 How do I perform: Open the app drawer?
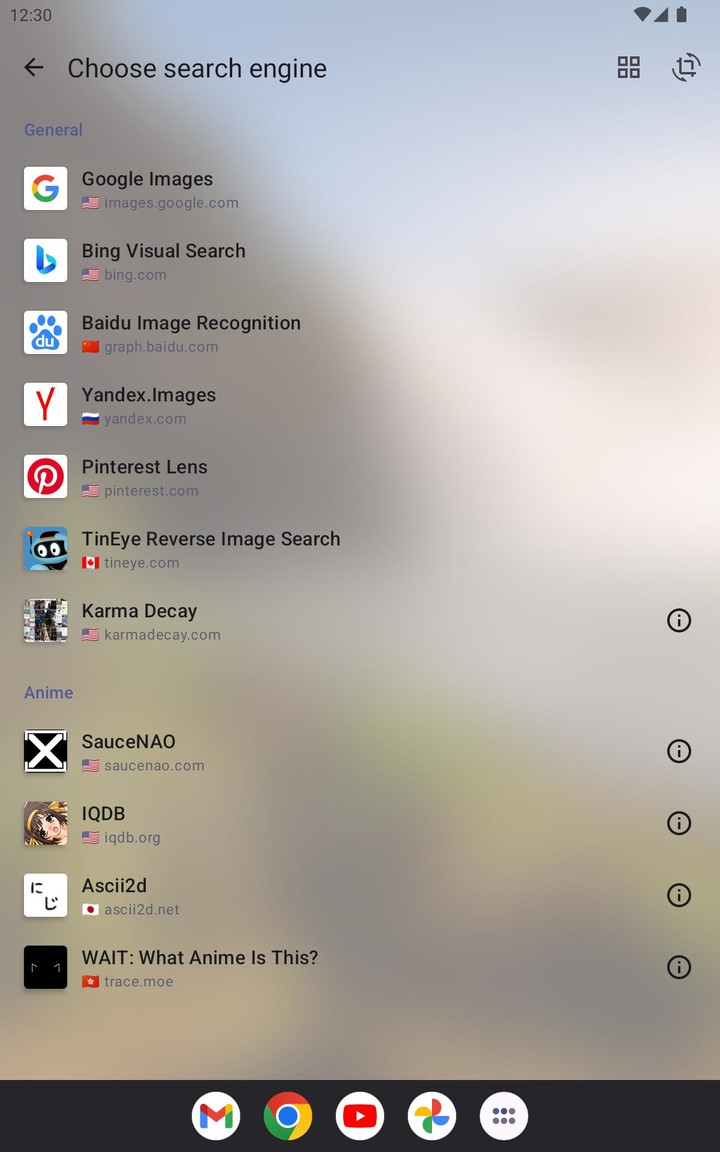pyautogui.click(x=504, y=1116)
